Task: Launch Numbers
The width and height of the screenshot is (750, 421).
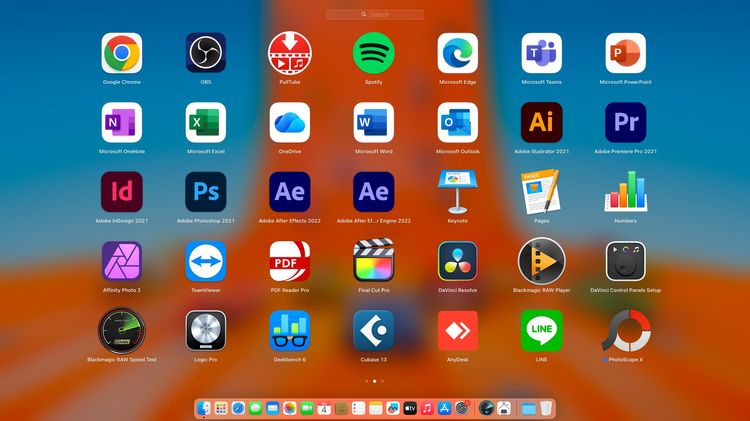Action: click(626, 191)
